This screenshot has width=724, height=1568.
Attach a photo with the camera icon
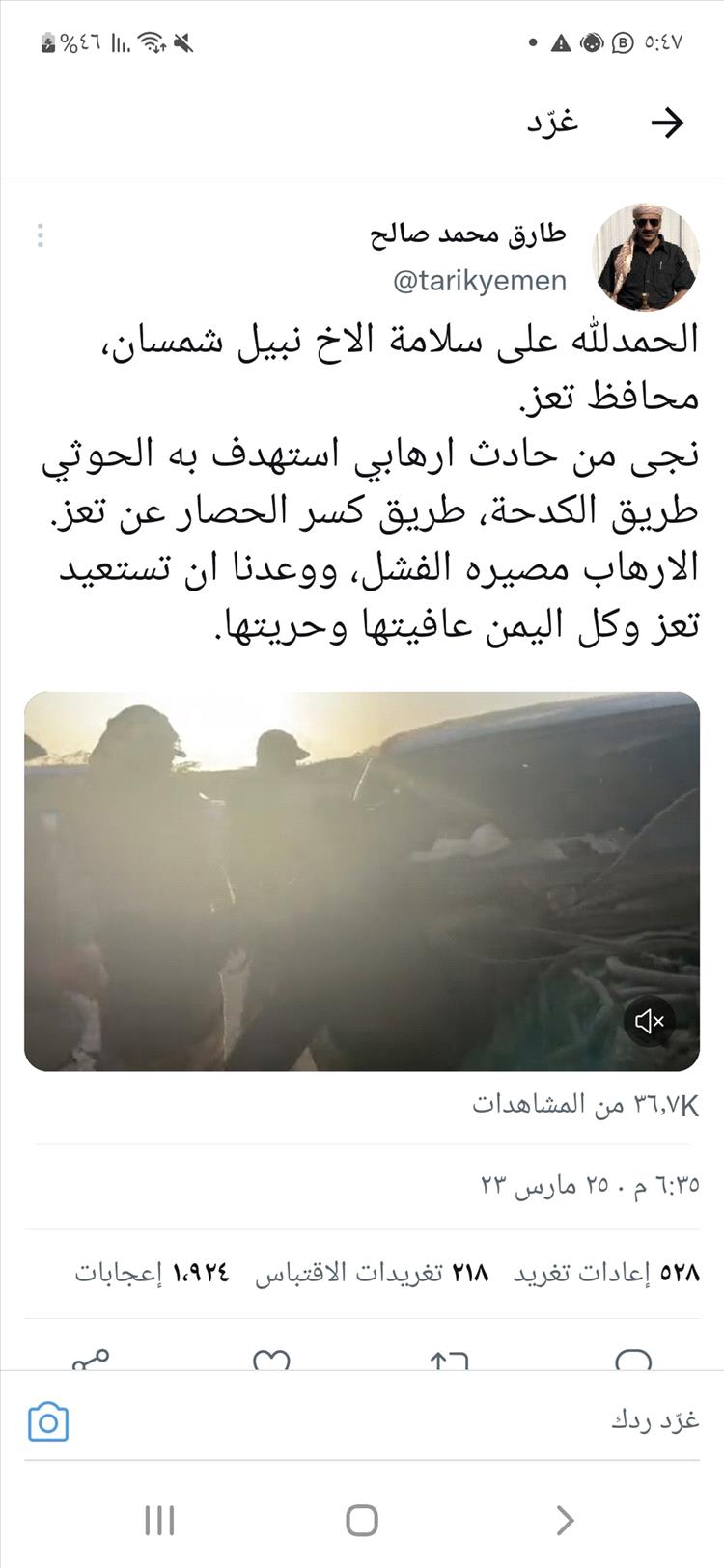click(48, 1422)
